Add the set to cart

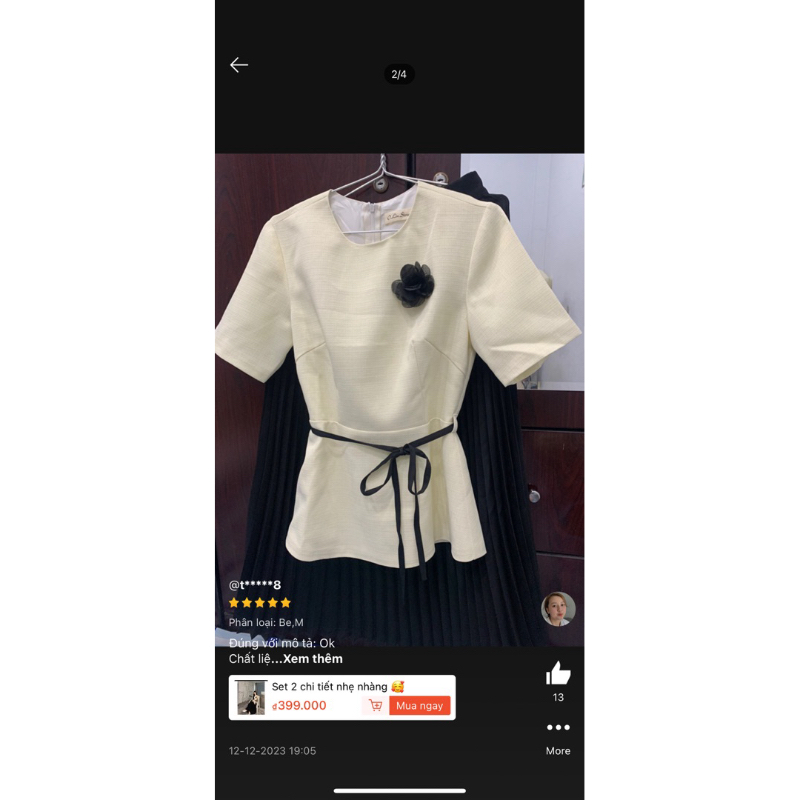pos(375,705)
